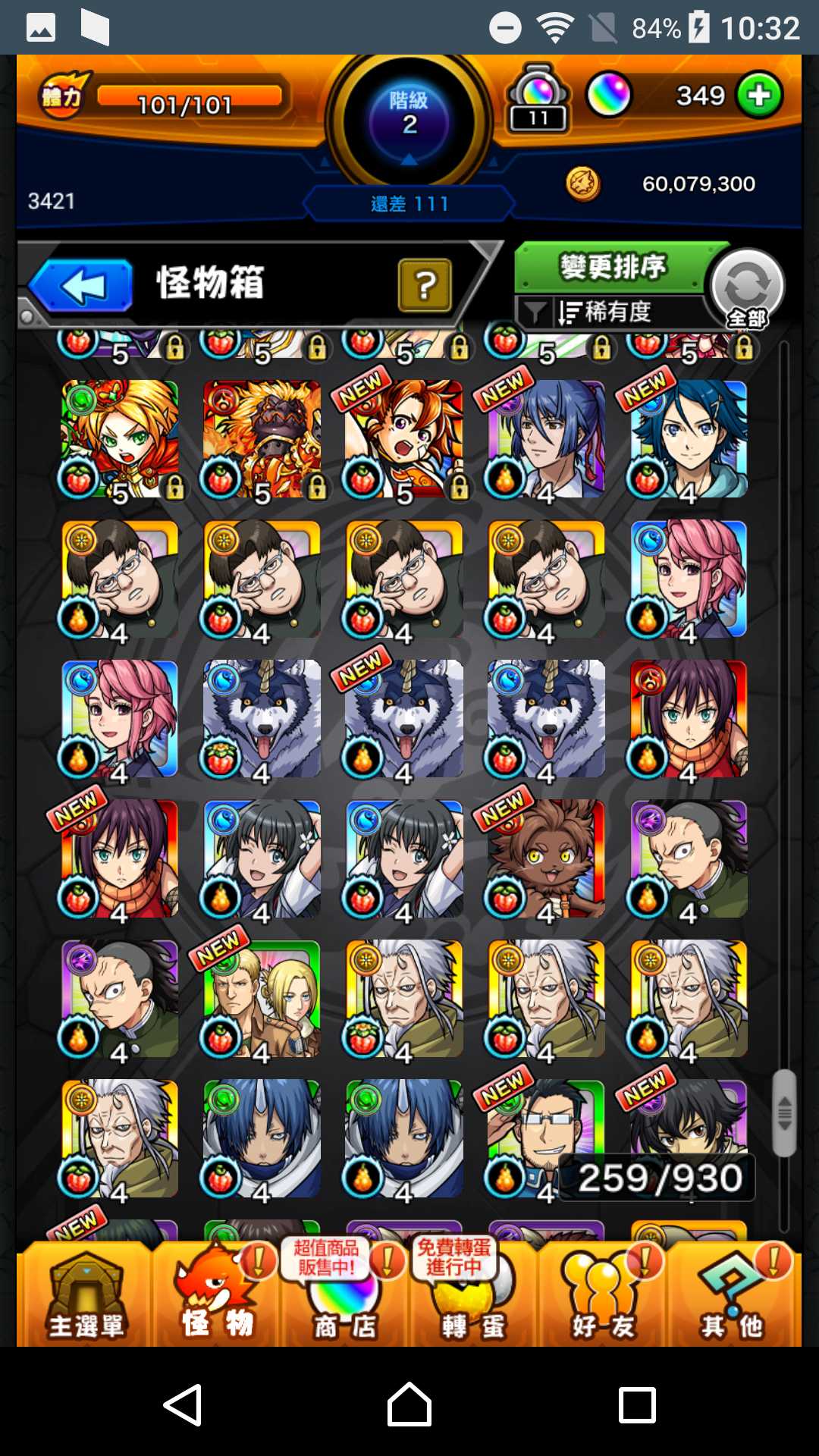Tap the 全部 refresh toggle button
The image size is (819, 1456).
point(747,288)
